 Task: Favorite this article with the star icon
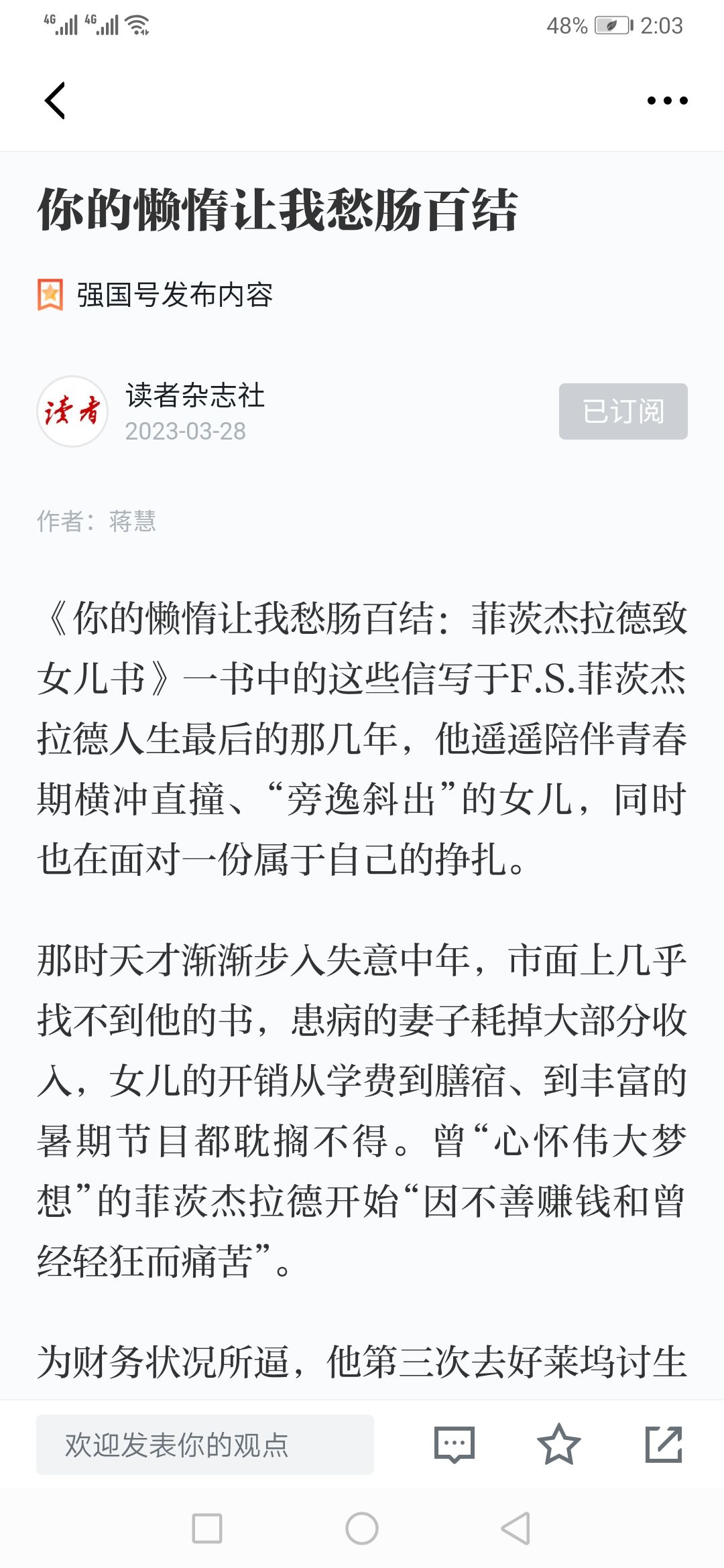tap(558, 1445)
